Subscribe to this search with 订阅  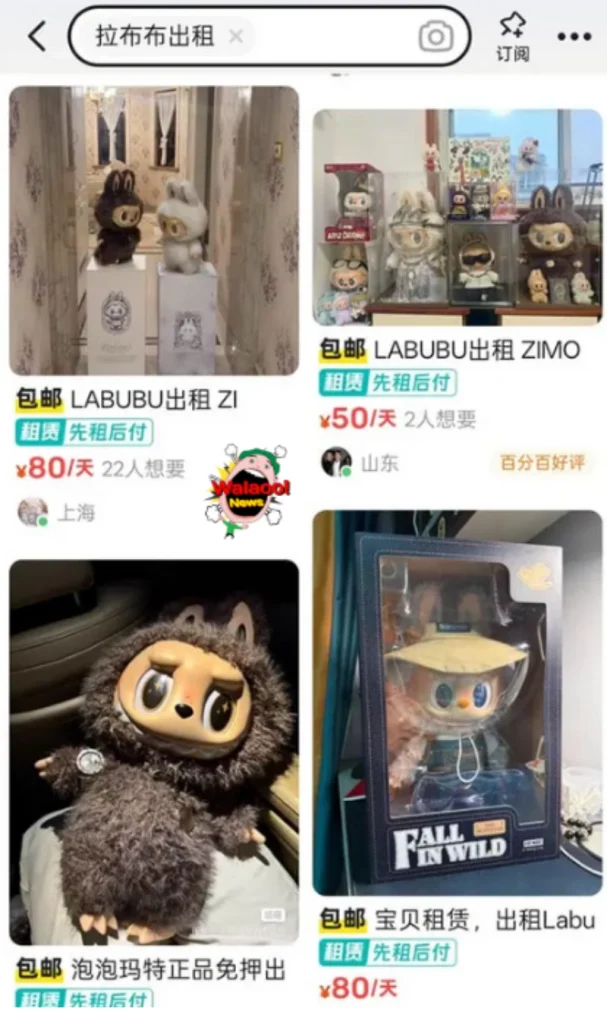pyautogui.click(x=513, y=37)
